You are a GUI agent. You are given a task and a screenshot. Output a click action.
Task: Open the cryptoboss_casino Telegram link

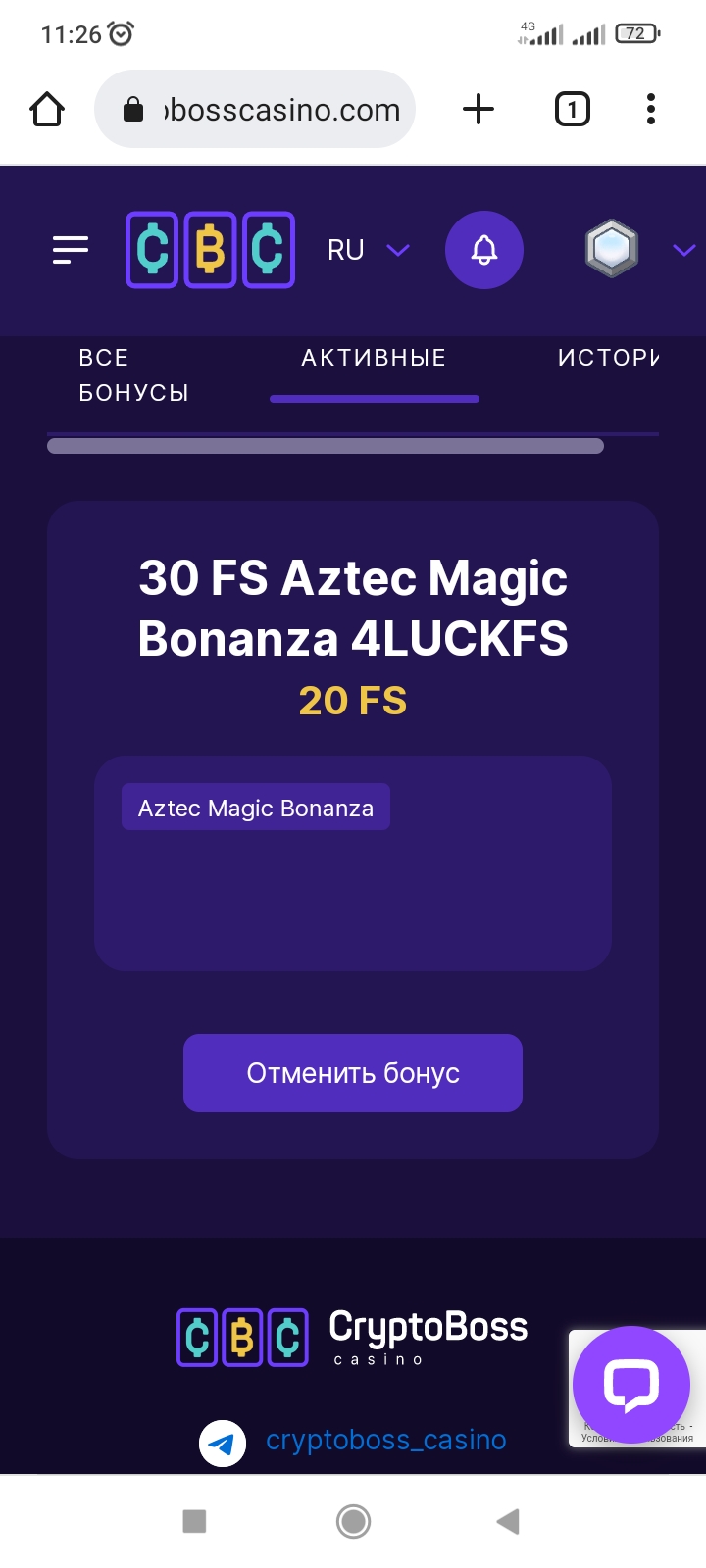click(x=385, y=1441)
